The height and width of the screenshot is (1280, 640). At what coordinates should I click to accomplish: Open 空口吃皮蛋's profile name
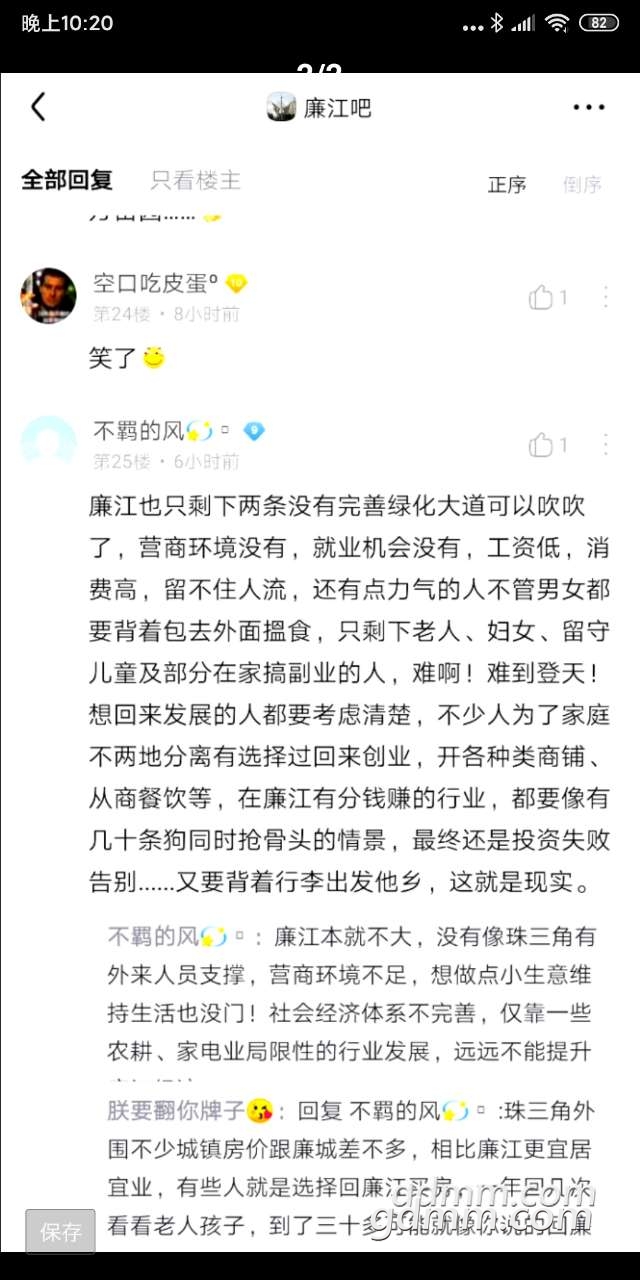point(156,284)
